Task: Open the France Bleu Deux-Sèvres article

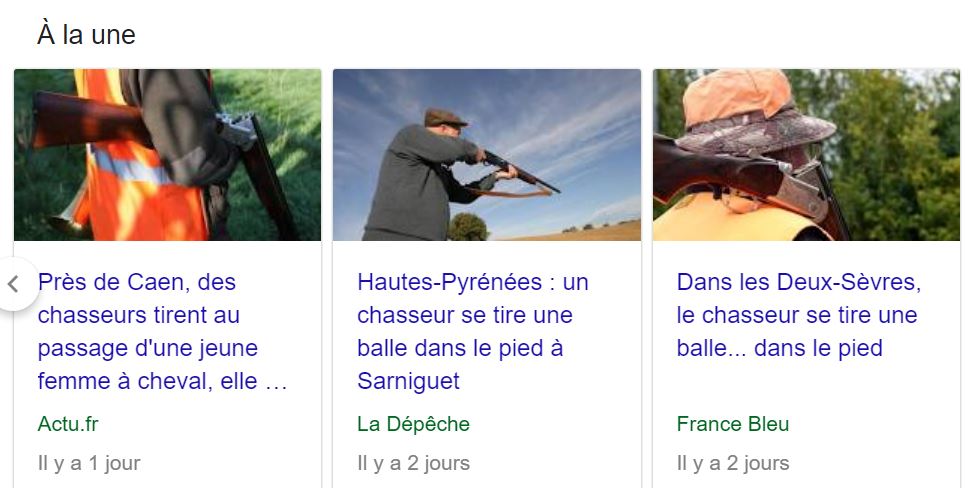Action: click(796, 315)
